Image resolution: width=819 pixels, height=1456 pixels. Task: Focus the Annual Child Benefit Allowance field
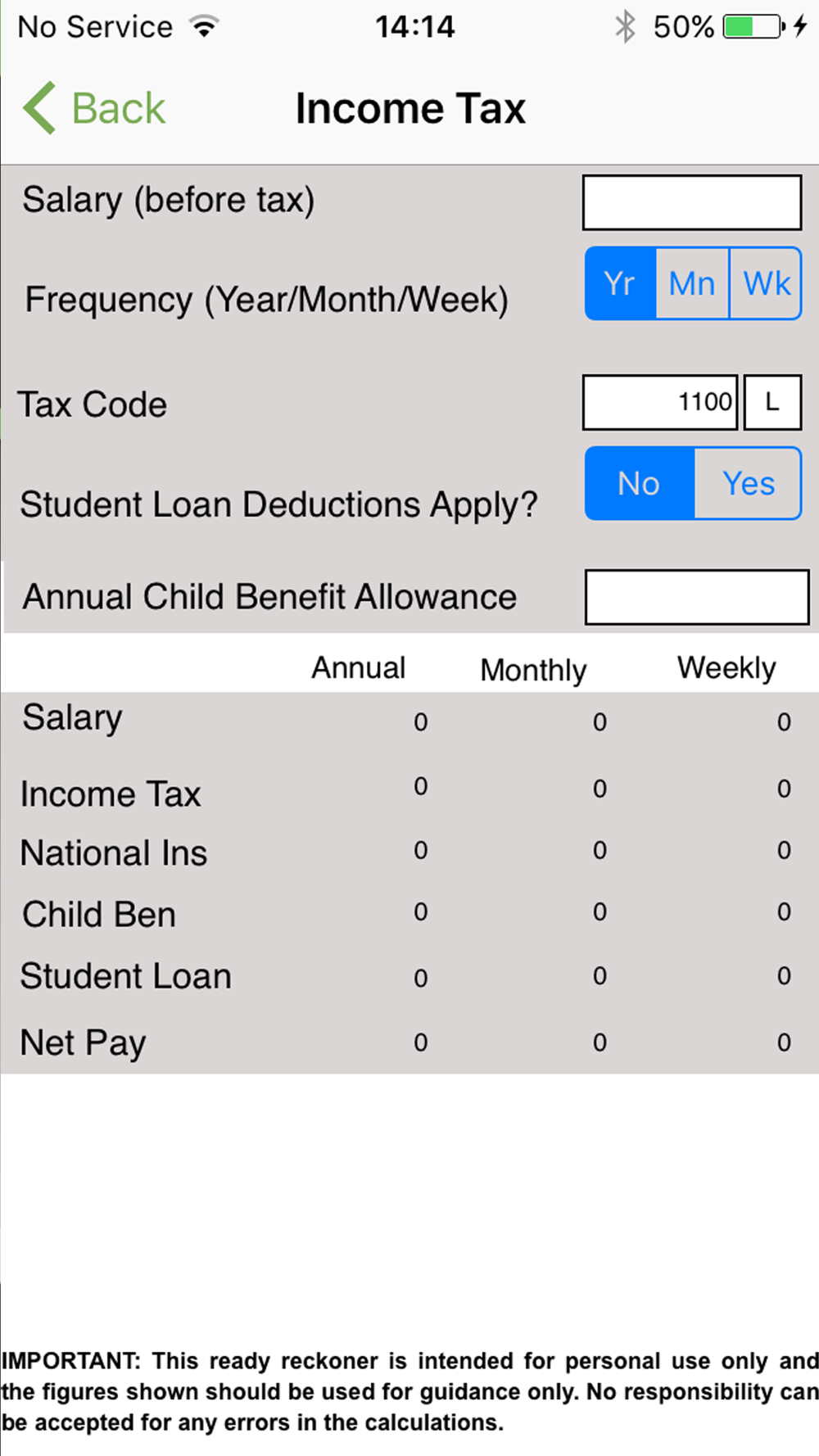tap(697, 597)
